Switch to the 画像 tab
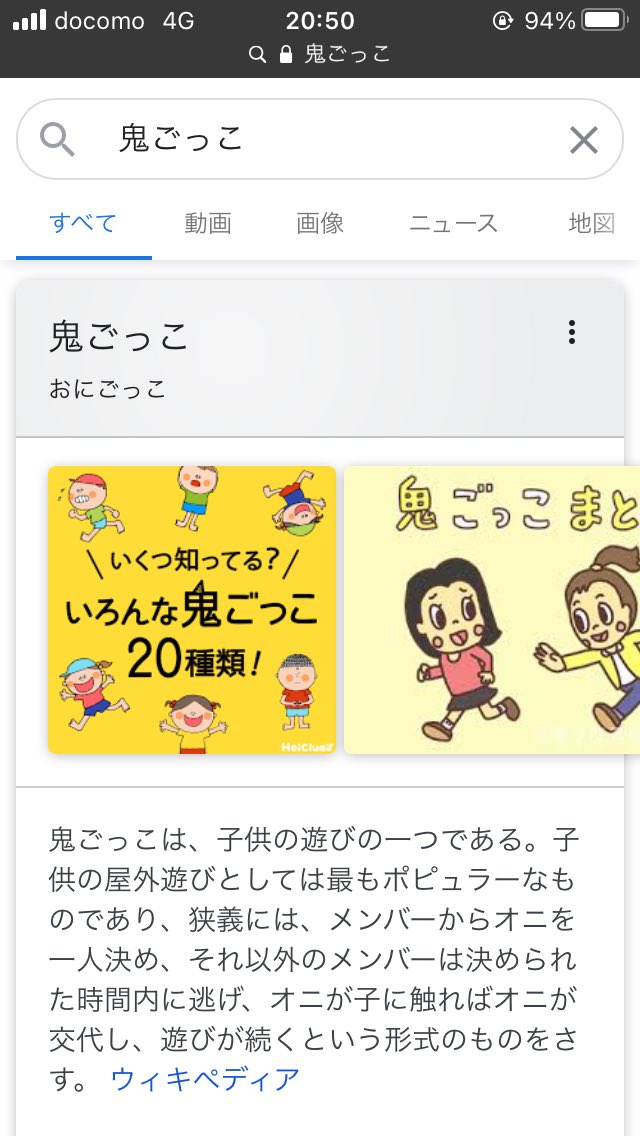This screenshot has width=640, height=1136. click(320, 223)
